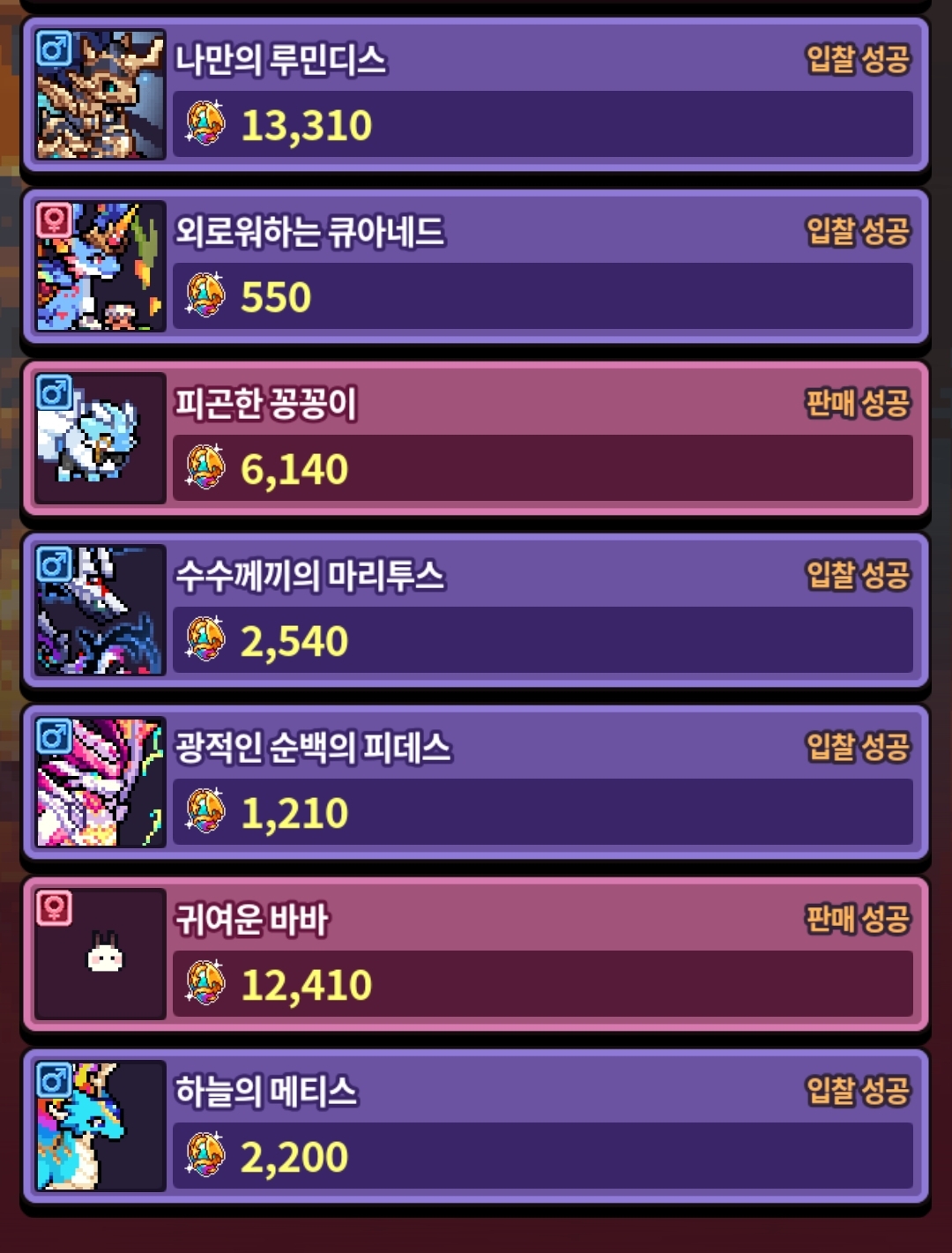The height and width of the screenshot is (1253, 952).
Task: Open the 피곤한 꽁꽁이 sale record
Action: point(475,438)
